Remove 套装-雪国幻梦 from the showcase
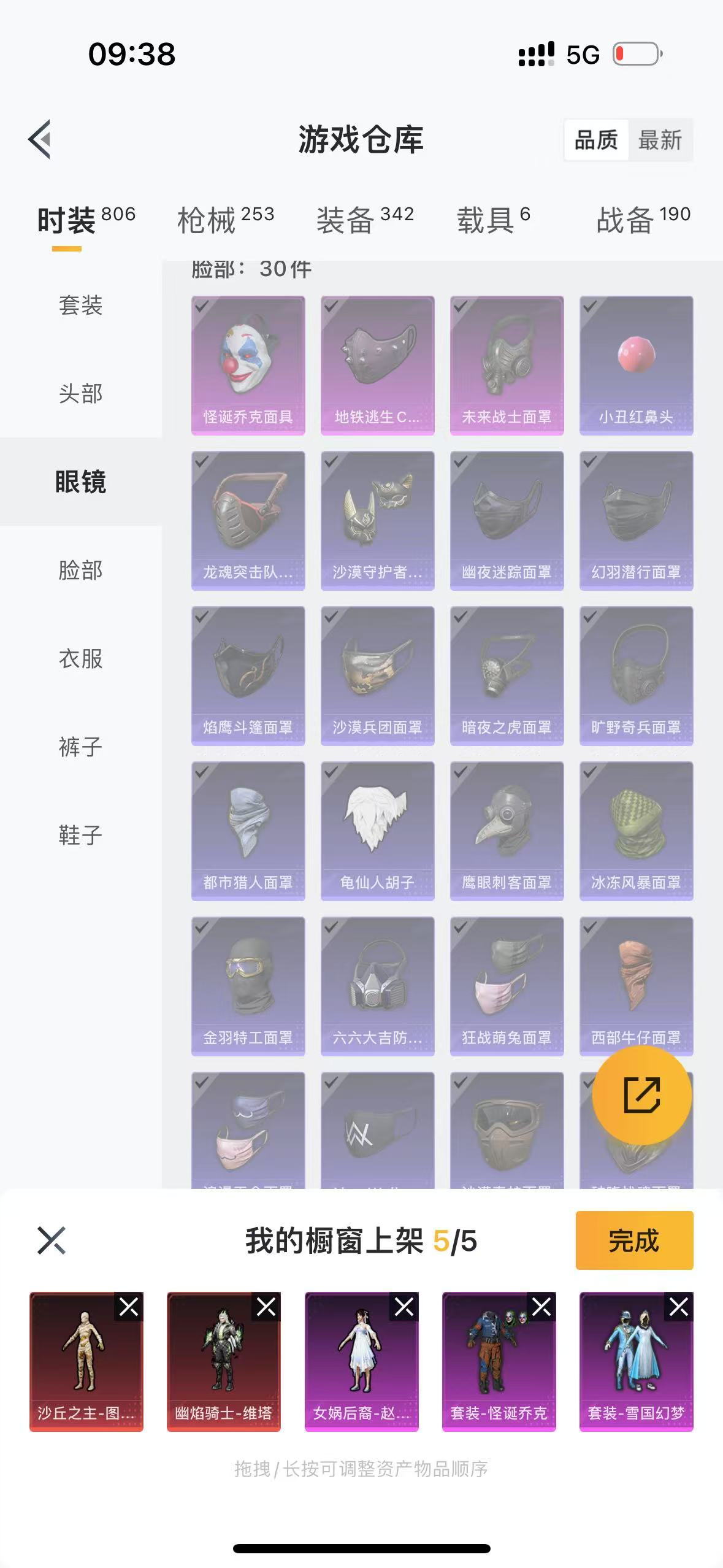Viewport: 723px width, 1568px height. point(679,1307)
